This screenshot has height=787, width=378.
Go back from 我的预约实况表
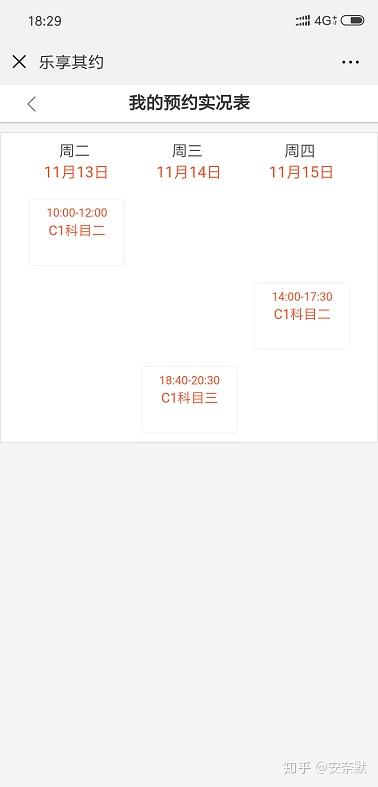pos(32,104)
